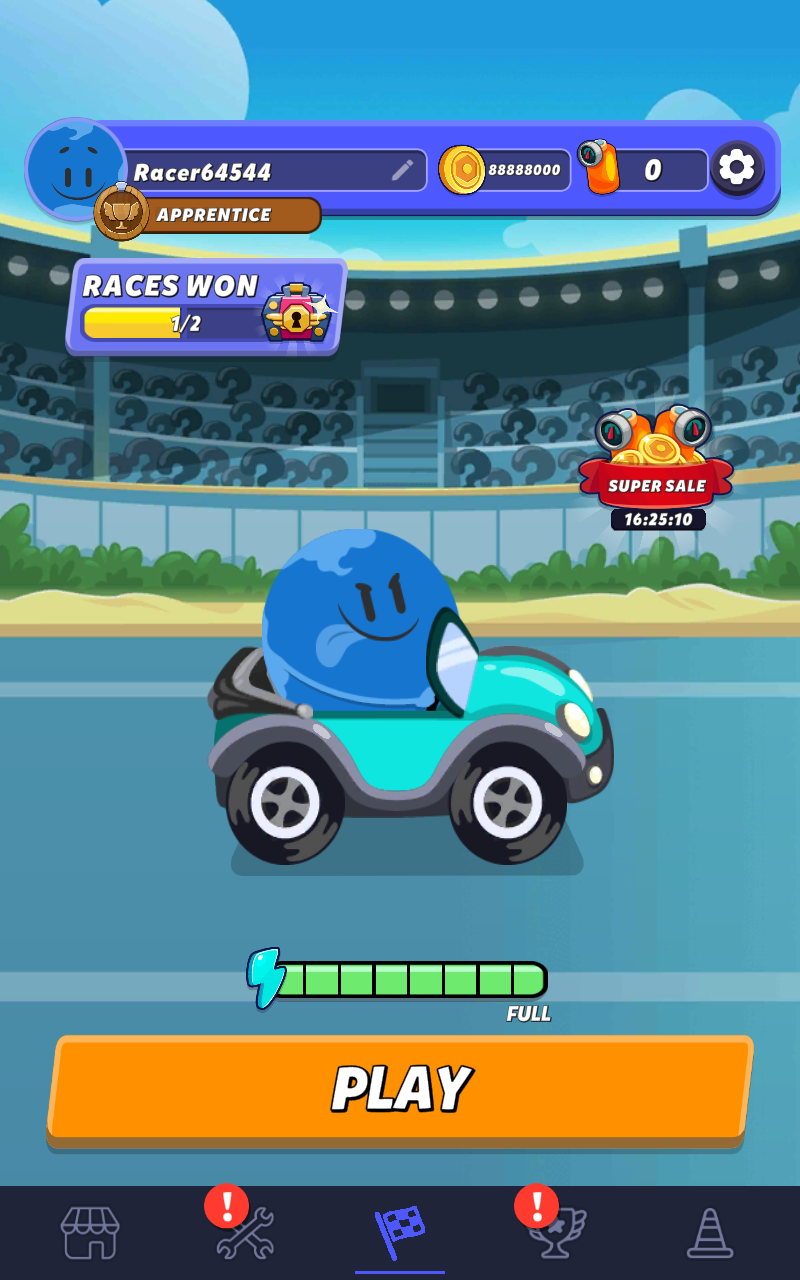Image resolution: width=800 pixels, height=1280 pixels.
Task: Edit the Racer64544 username
Action: [402, 170]
